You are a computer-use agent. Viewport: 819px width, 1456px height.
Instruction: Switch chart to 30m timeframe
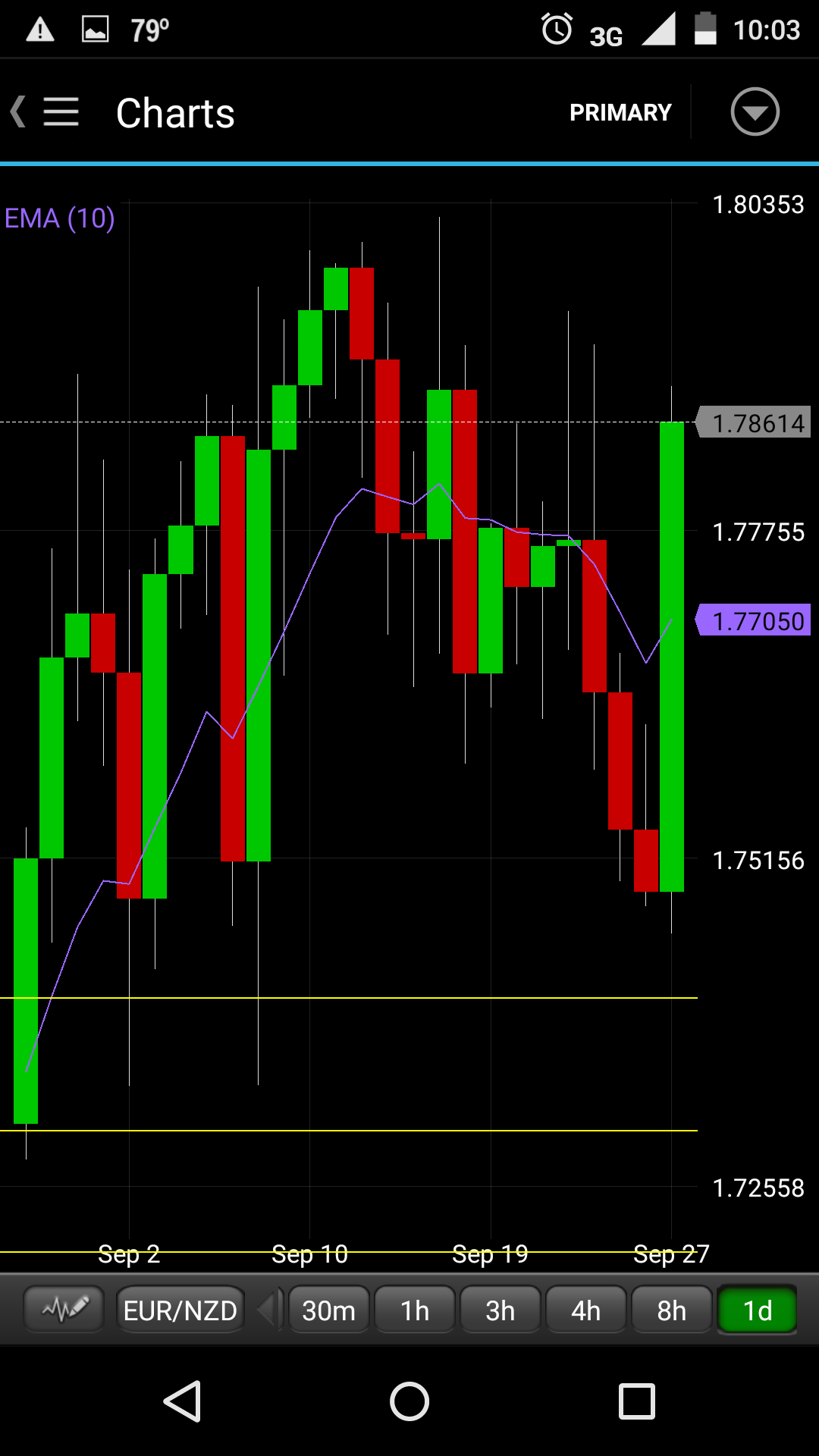point(328,1310)
